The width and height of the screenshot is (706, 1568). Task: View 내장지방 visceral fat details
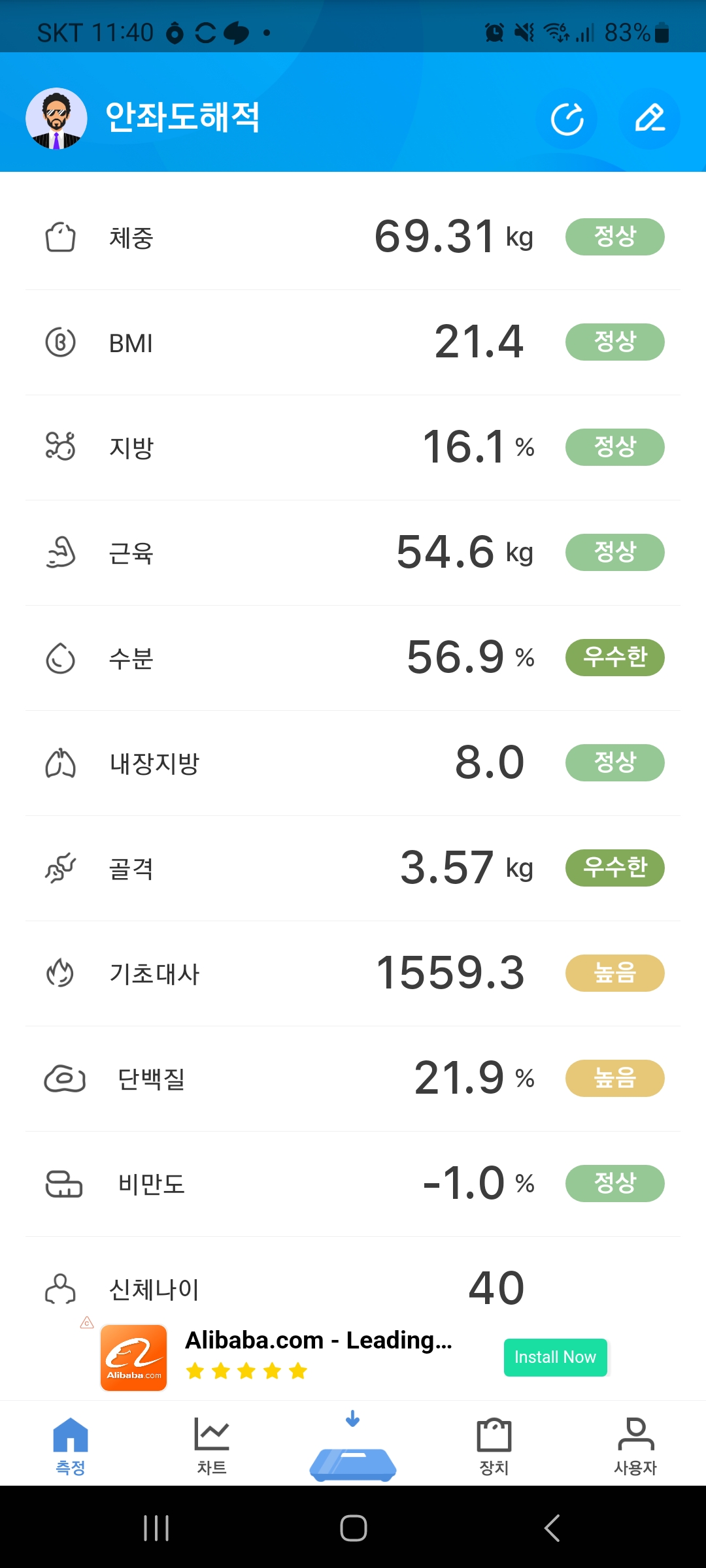pos(353,763)
